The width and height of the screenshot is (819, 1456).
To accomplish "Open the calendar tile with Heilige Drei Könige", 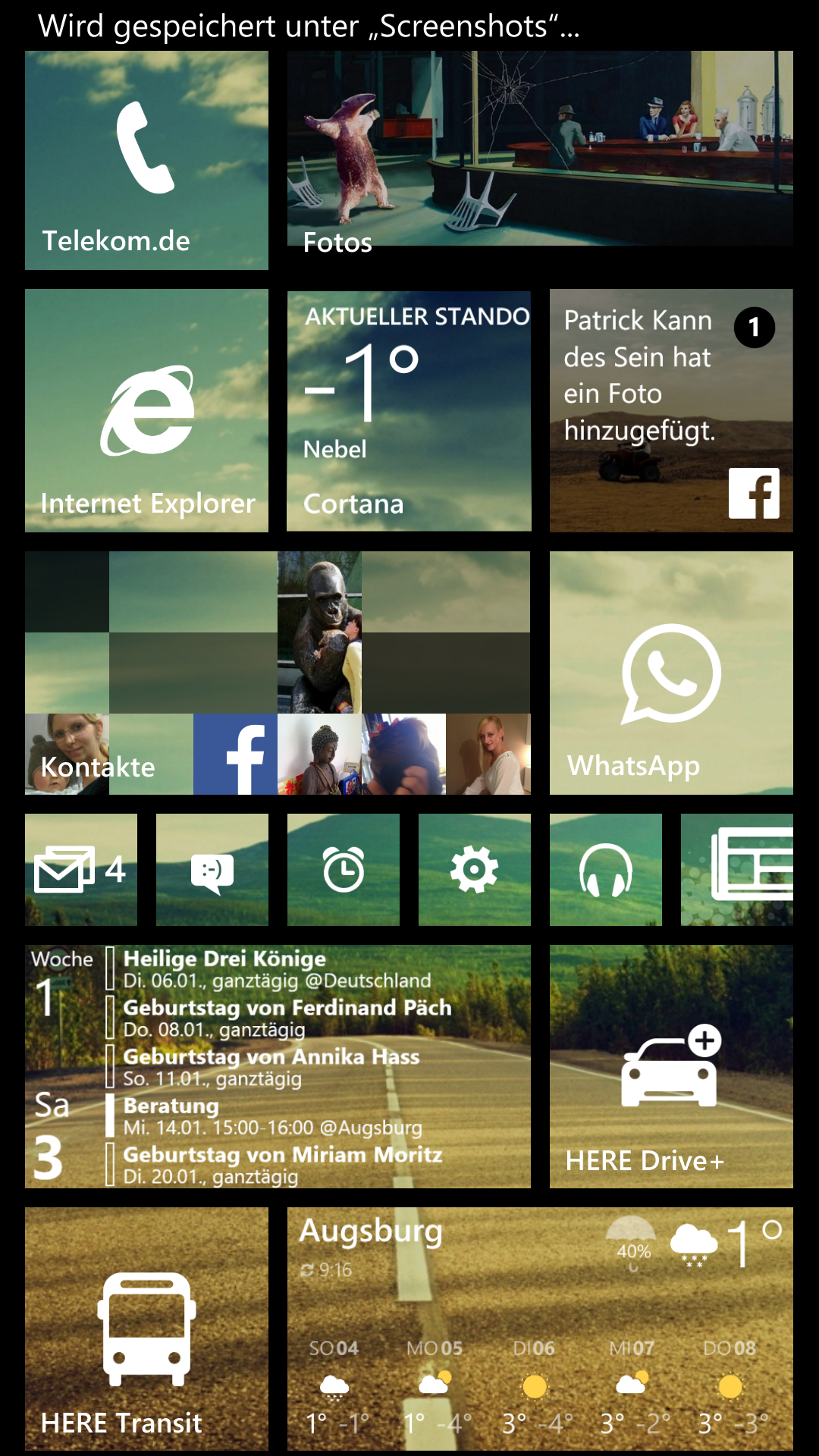I will click(x=278, y=1066).
